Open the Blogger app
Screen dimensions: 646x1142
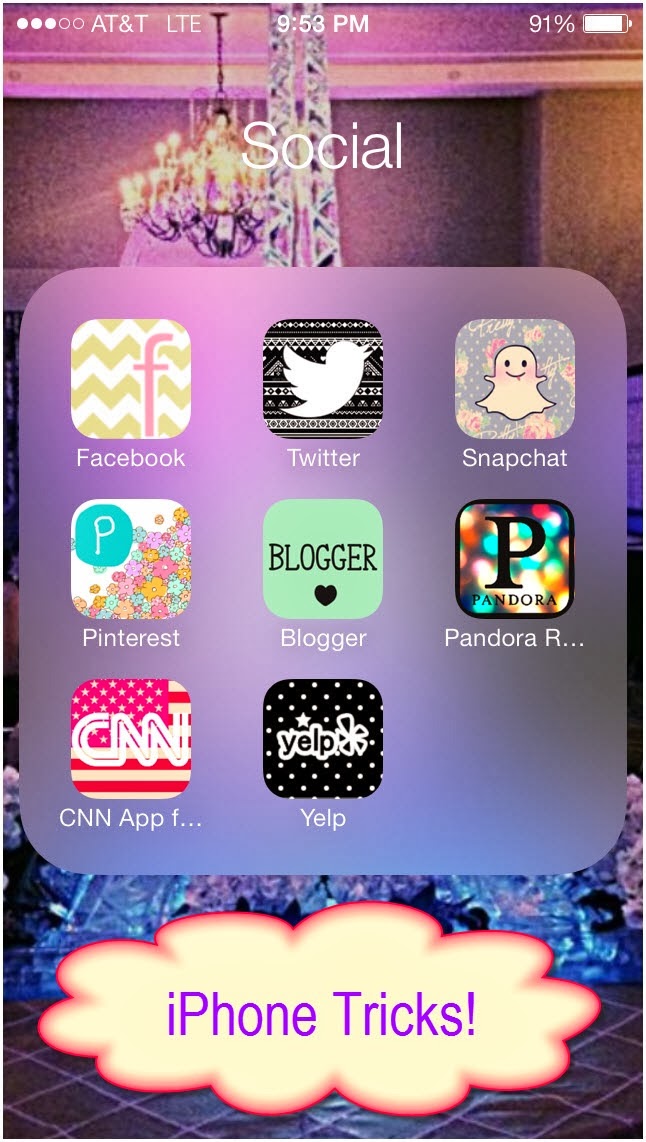point(323,559)
